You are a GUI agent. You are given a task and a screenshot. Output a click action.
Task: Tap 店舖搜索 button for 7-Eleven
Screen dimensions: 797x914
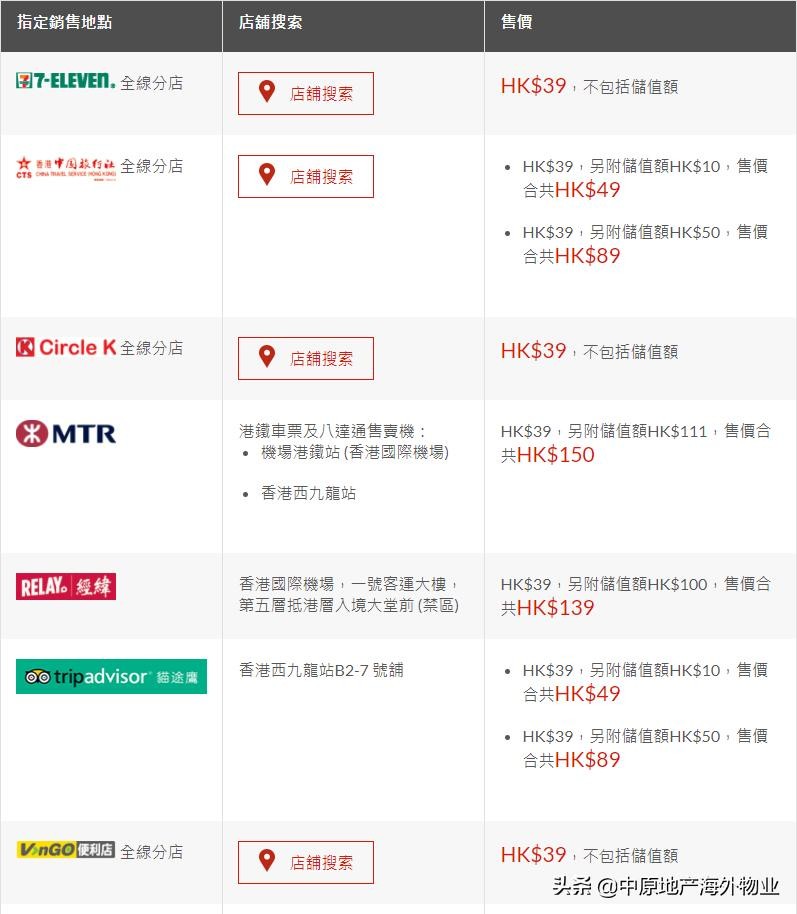(x=305, y=93)
